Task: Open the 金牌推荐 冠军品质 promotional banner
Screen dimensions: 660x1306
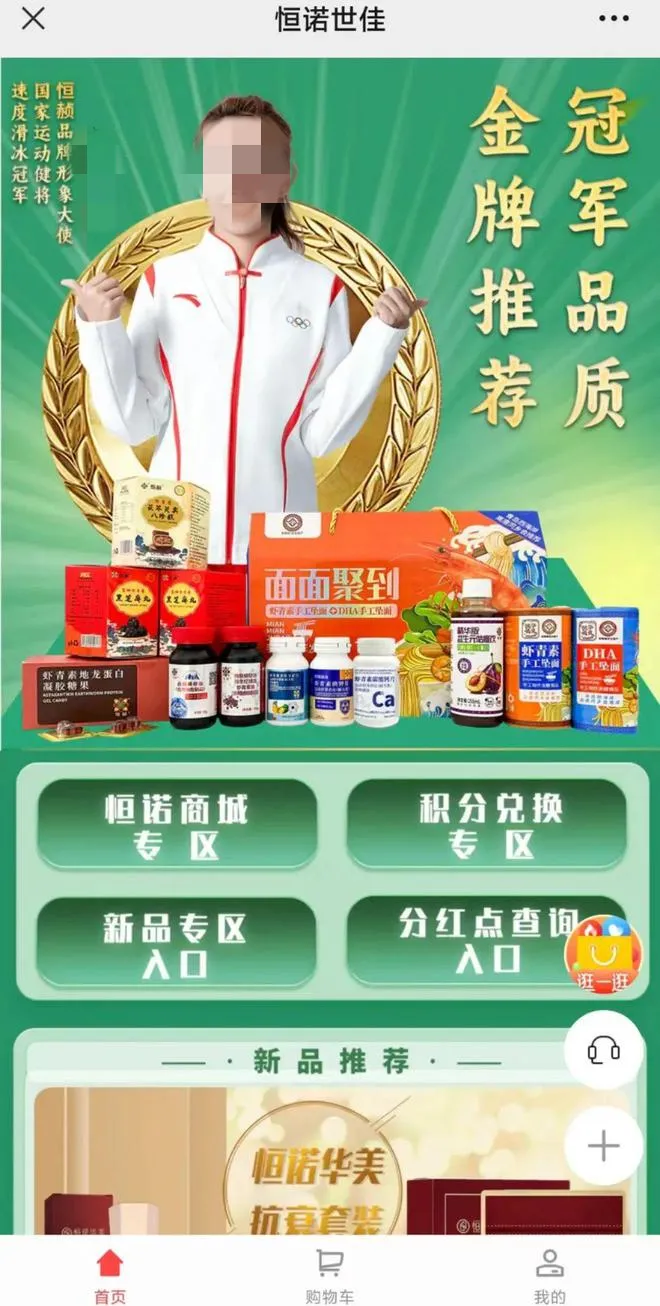Action: point(330,402)
